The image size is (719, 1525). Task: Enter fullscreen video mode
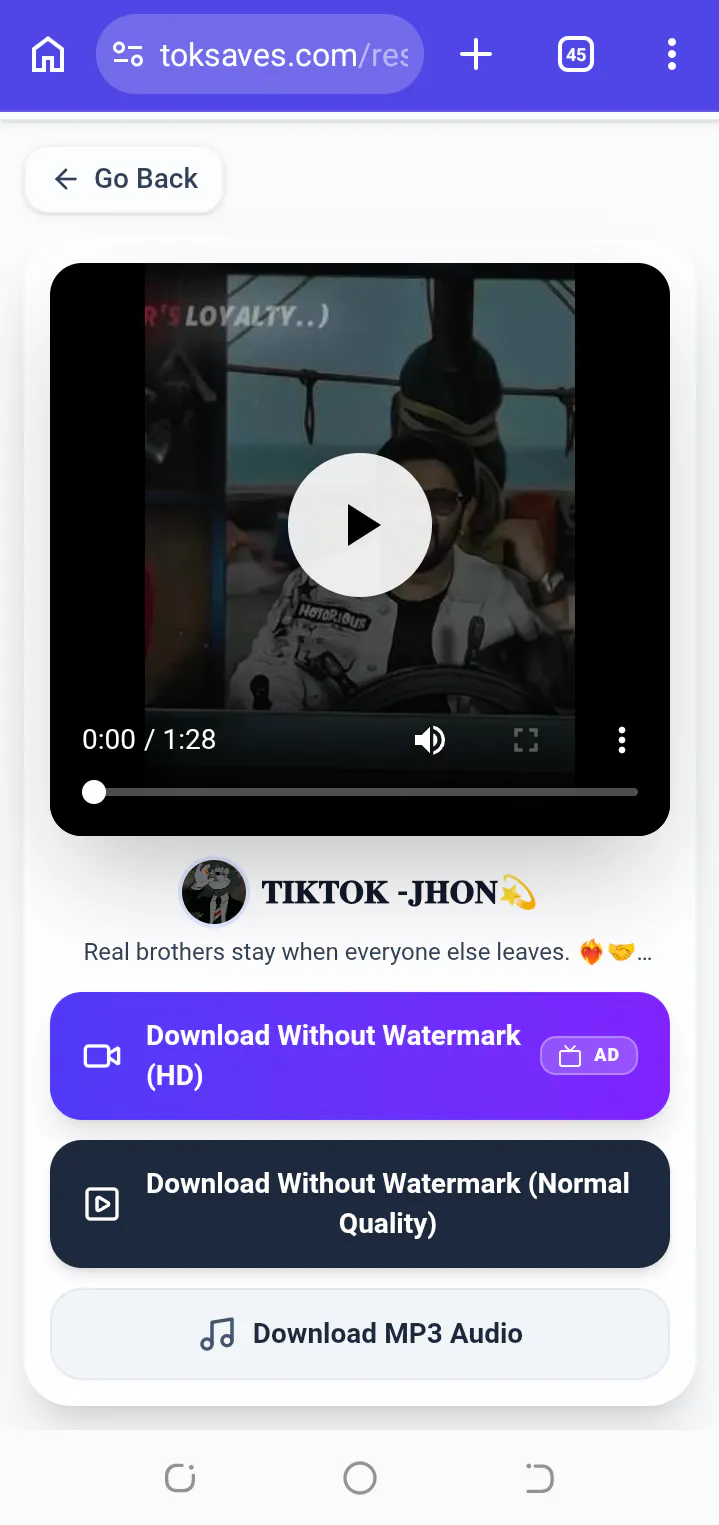526,740
